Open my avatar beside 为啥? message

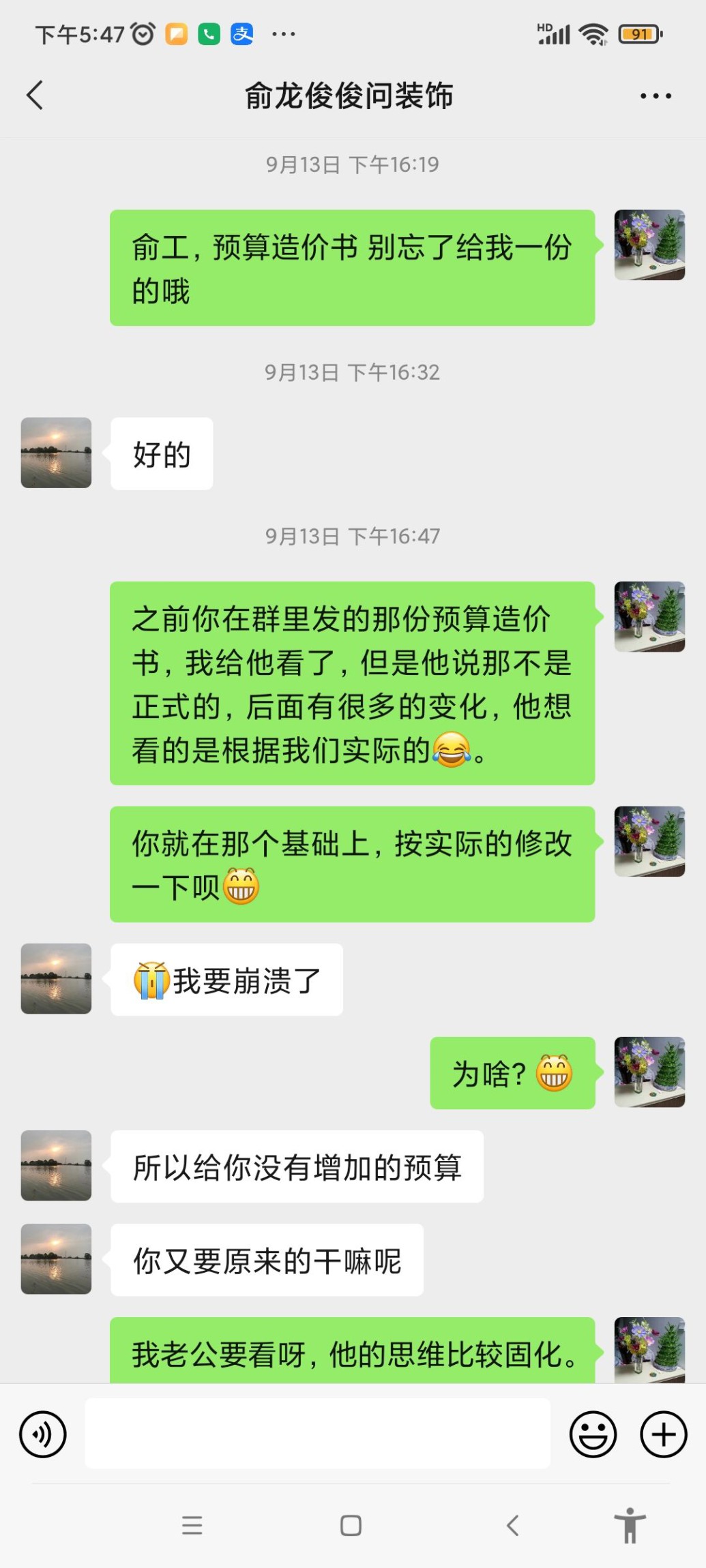tap(649, 1072)
